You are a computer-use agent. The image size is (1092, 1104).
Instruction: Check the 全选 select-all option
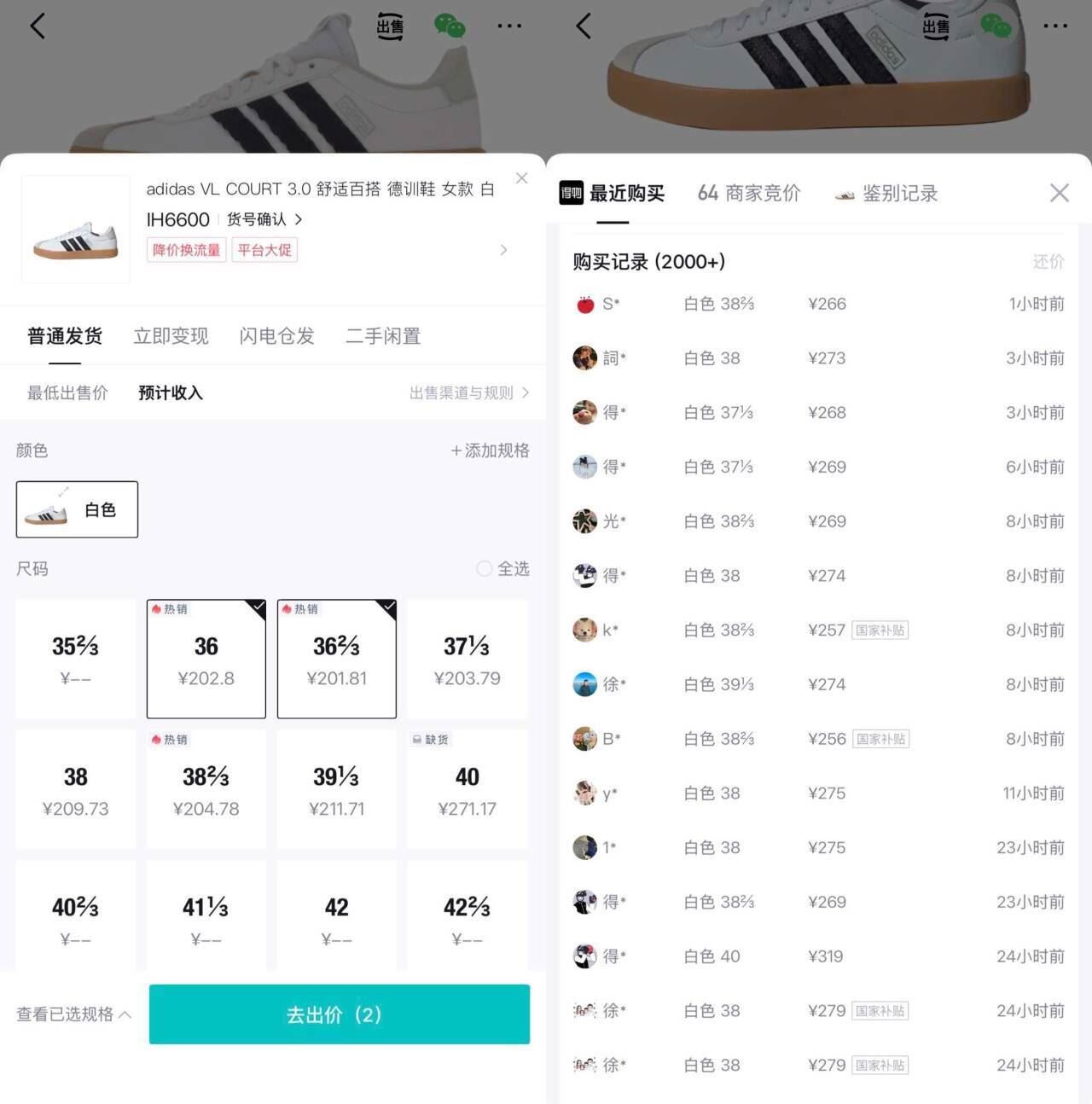click(x=502, y=569)
